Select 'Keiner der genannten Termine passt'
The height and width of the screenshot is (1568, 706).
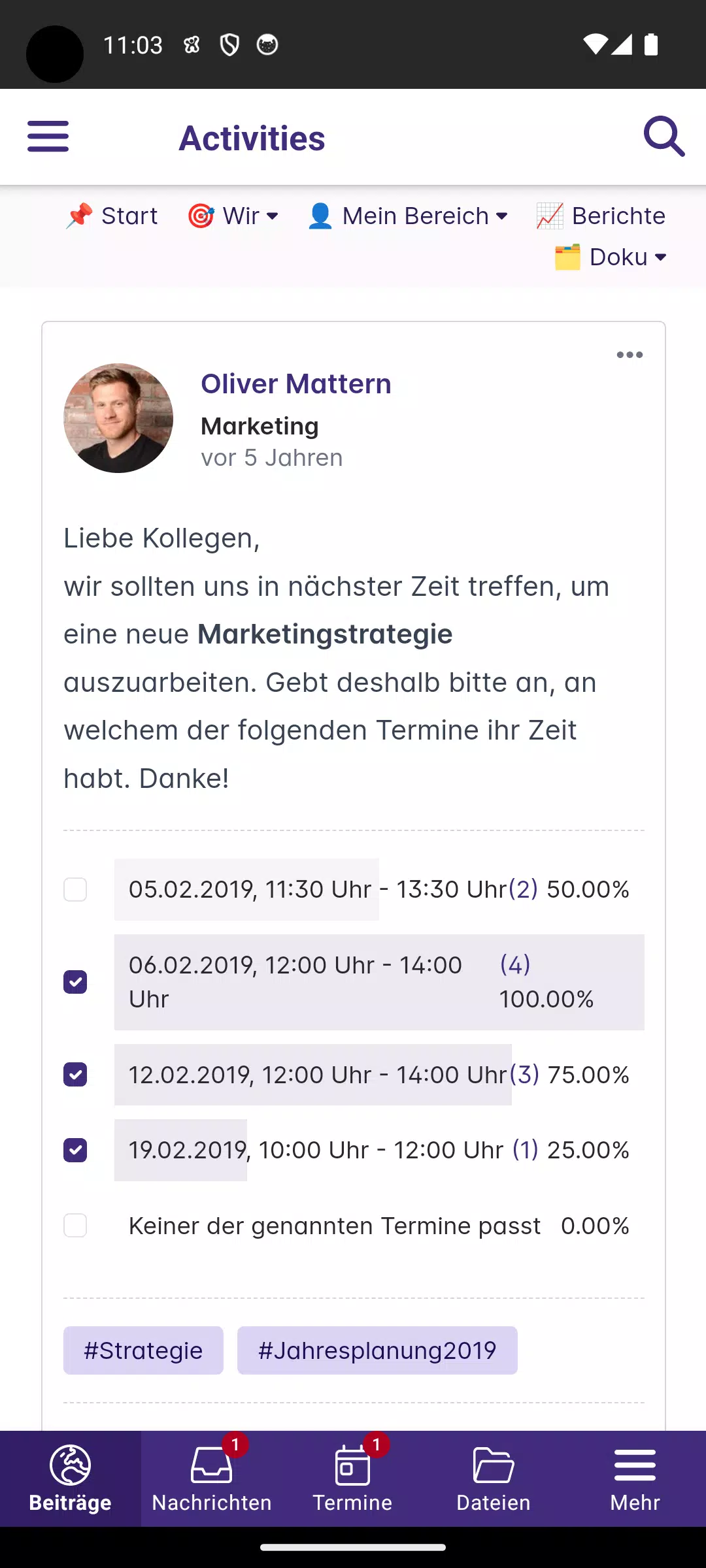tap(75, 1226)
